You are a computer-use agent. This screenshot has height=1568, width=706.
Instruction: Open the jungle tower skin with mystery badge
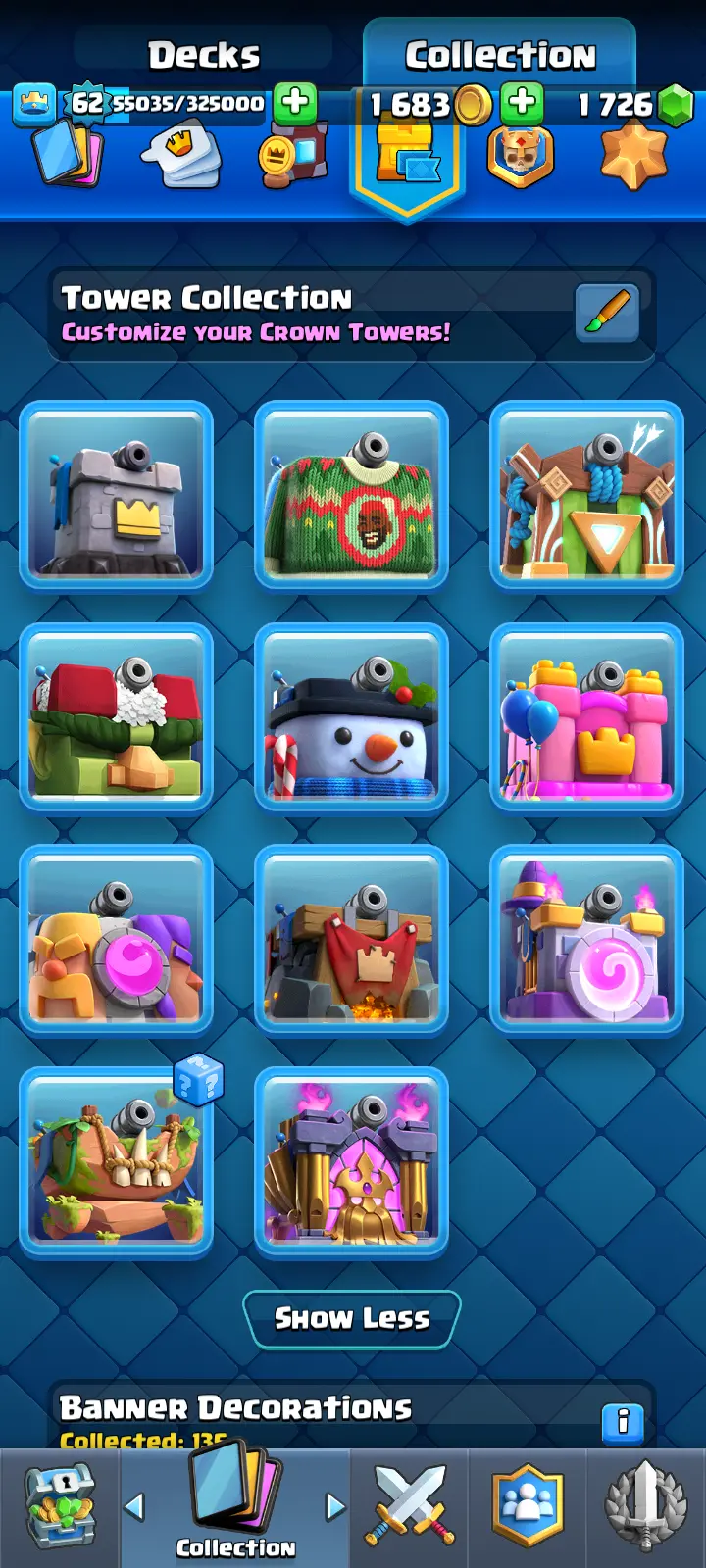[x=116, y=1161]
